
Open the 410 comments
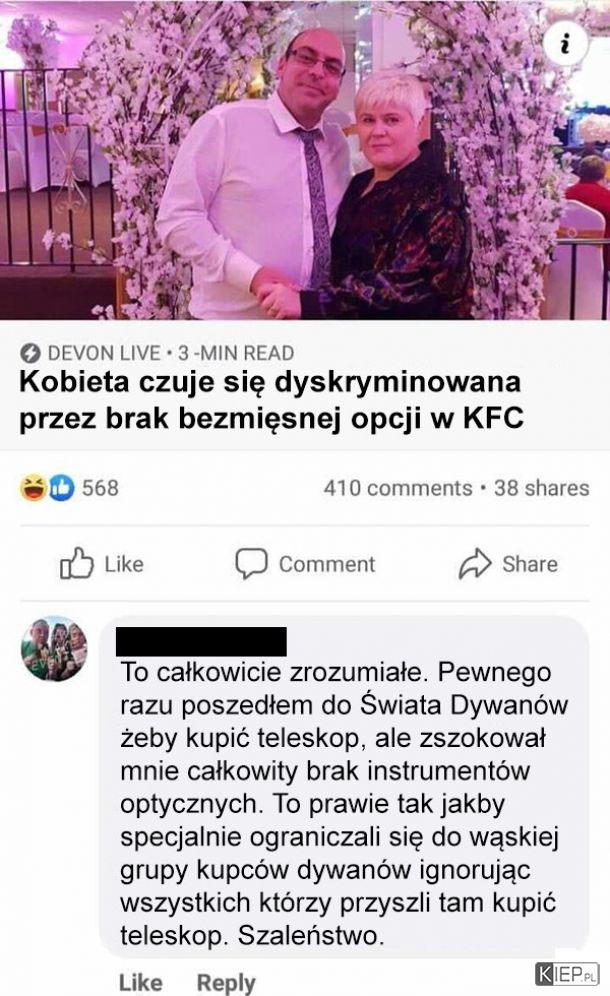pyautogui.click(x=397, y=488)
